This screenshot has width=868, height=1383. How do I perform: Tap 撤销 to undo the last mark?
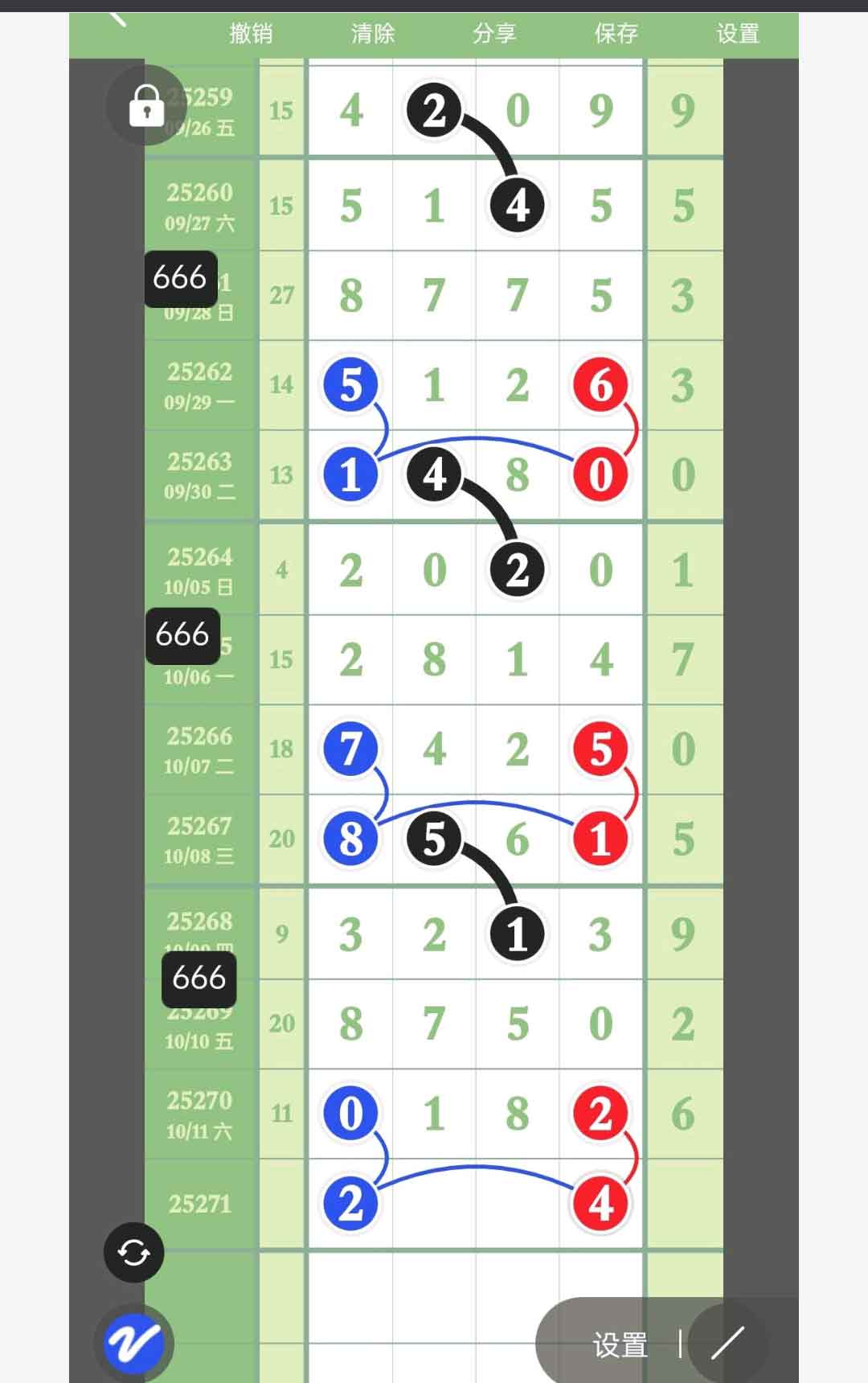click(x=251, y=34)
